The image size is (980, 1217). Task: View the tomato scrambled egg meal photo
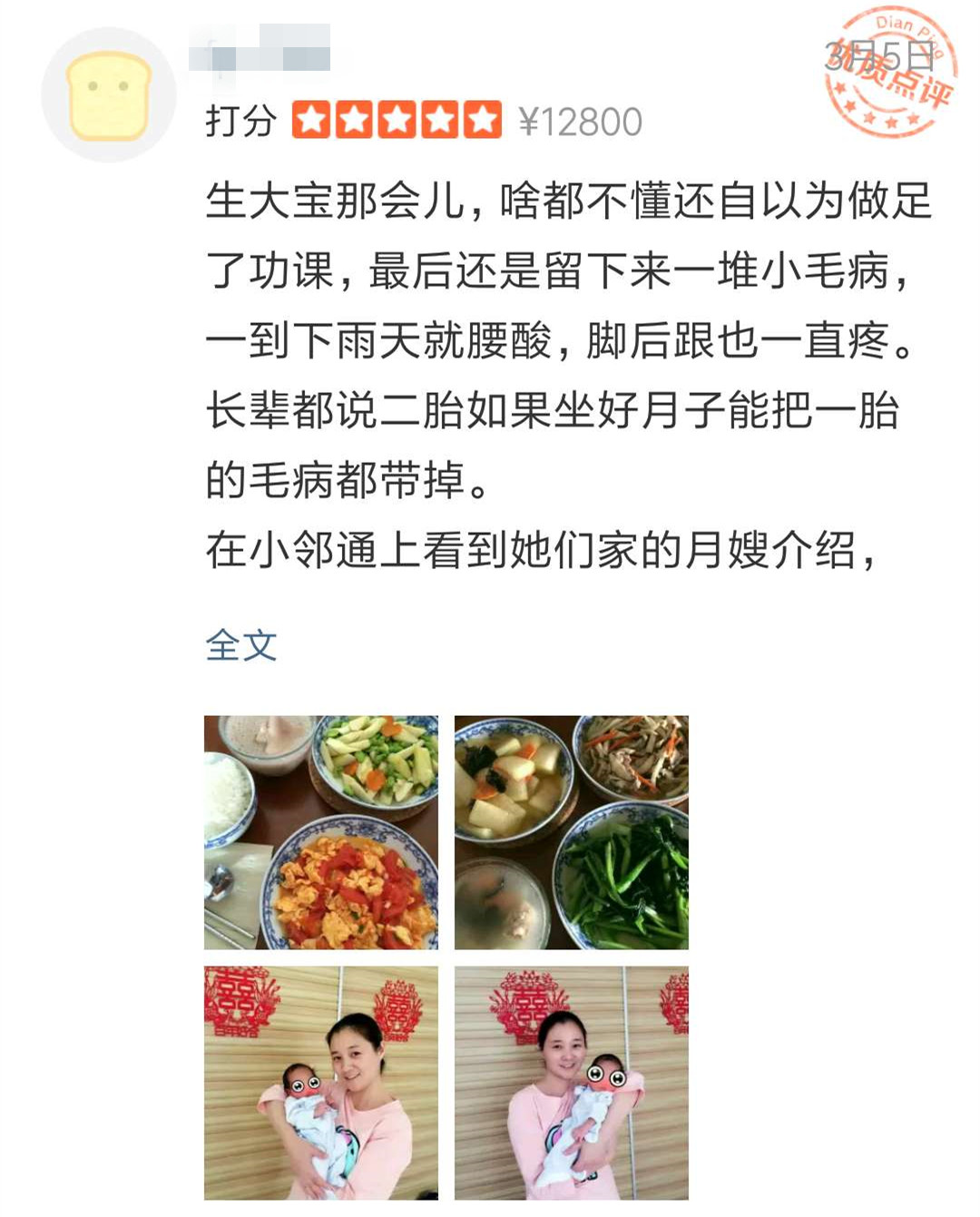pos(321,832)
